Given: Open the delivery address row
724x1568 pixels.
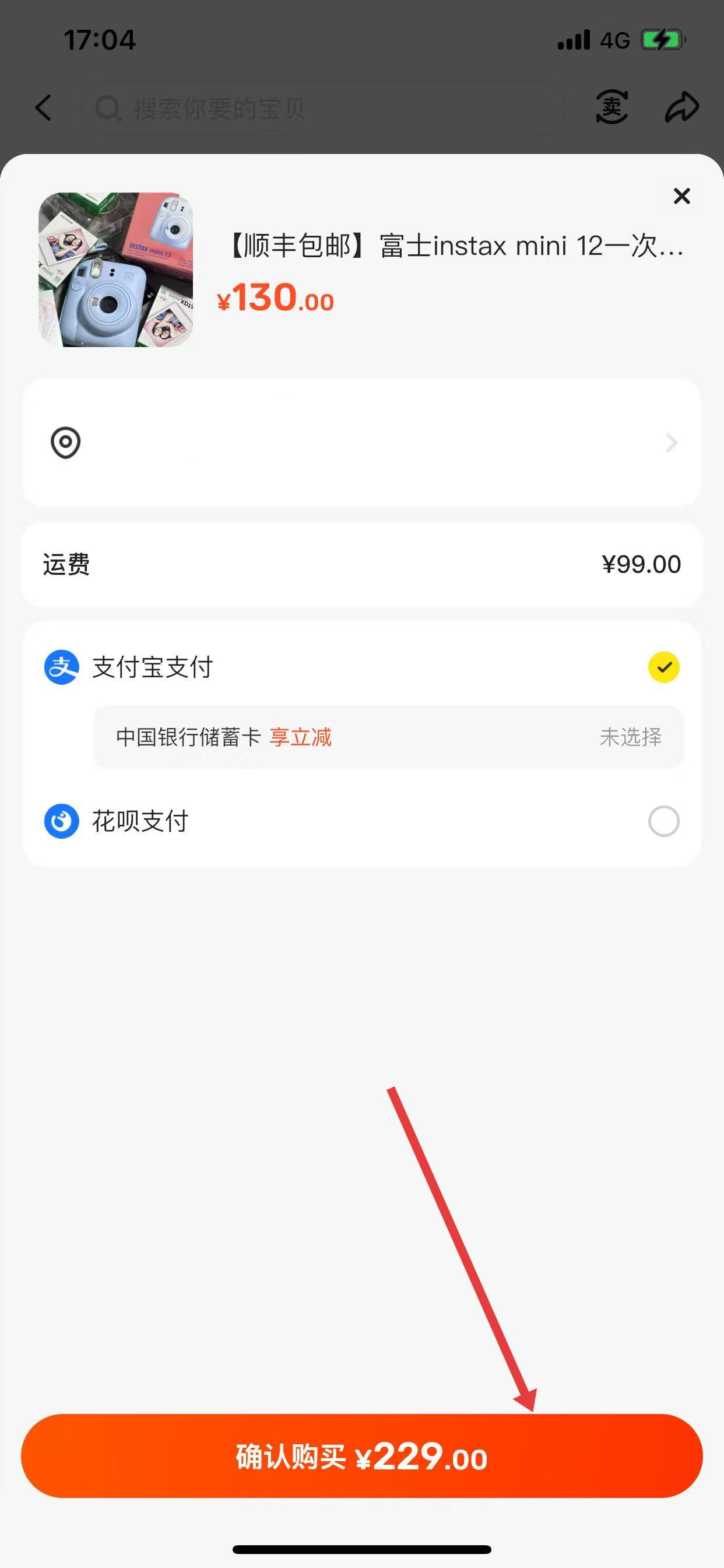Looking at the screenshot, I should (x=361, y=443).
